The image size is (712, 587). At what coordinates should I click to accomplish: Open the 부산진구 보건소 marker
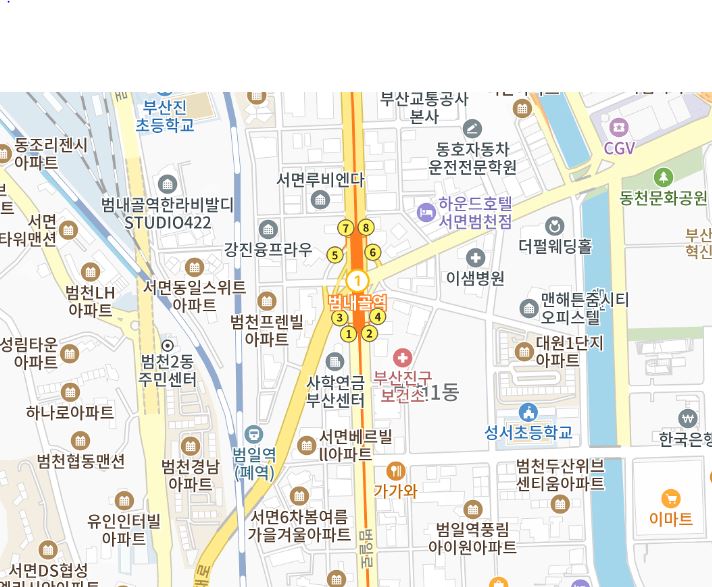click(402, 358)
